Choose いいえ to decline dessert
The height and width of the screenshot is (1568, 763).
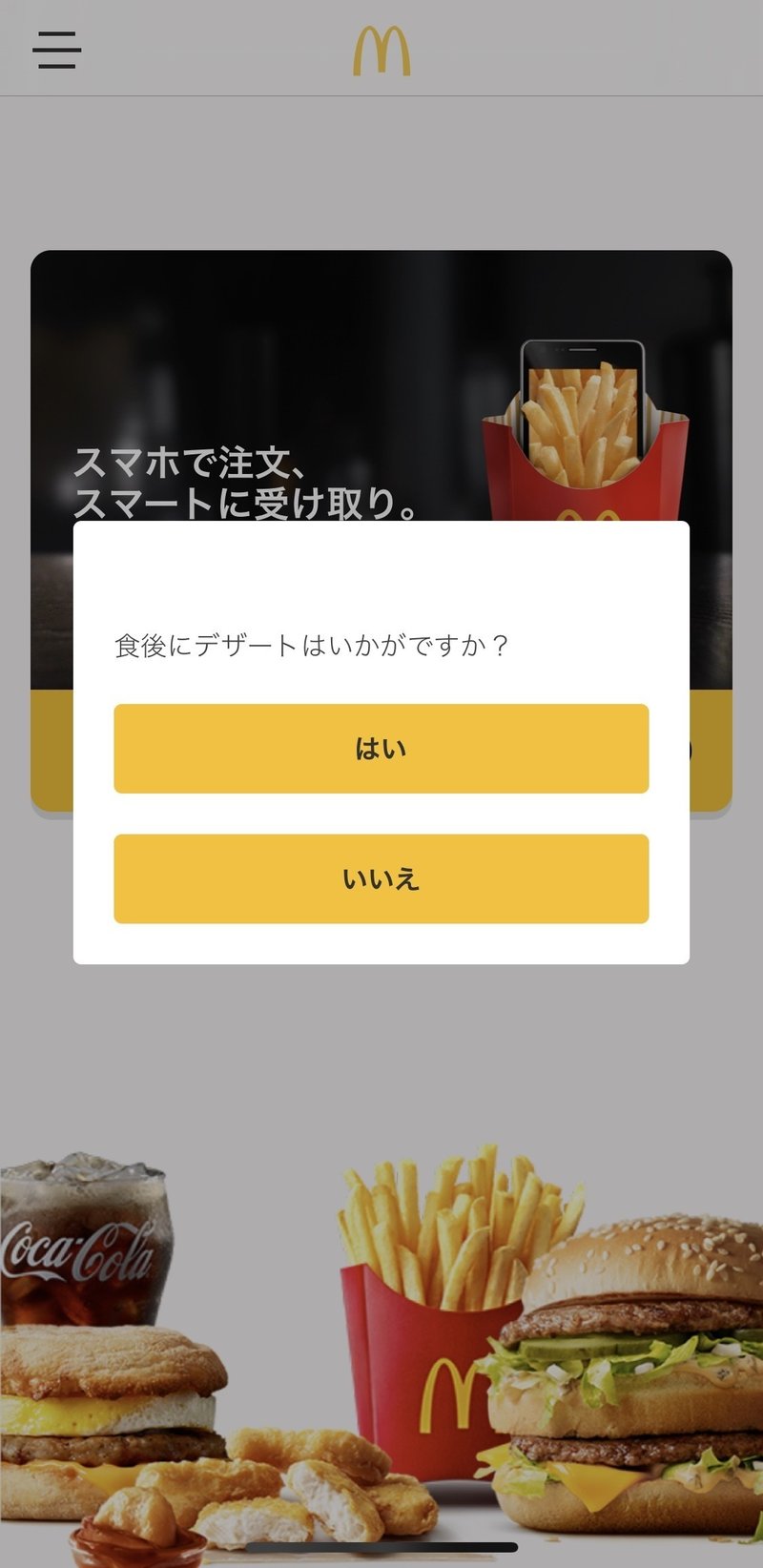tap(381, 878)
